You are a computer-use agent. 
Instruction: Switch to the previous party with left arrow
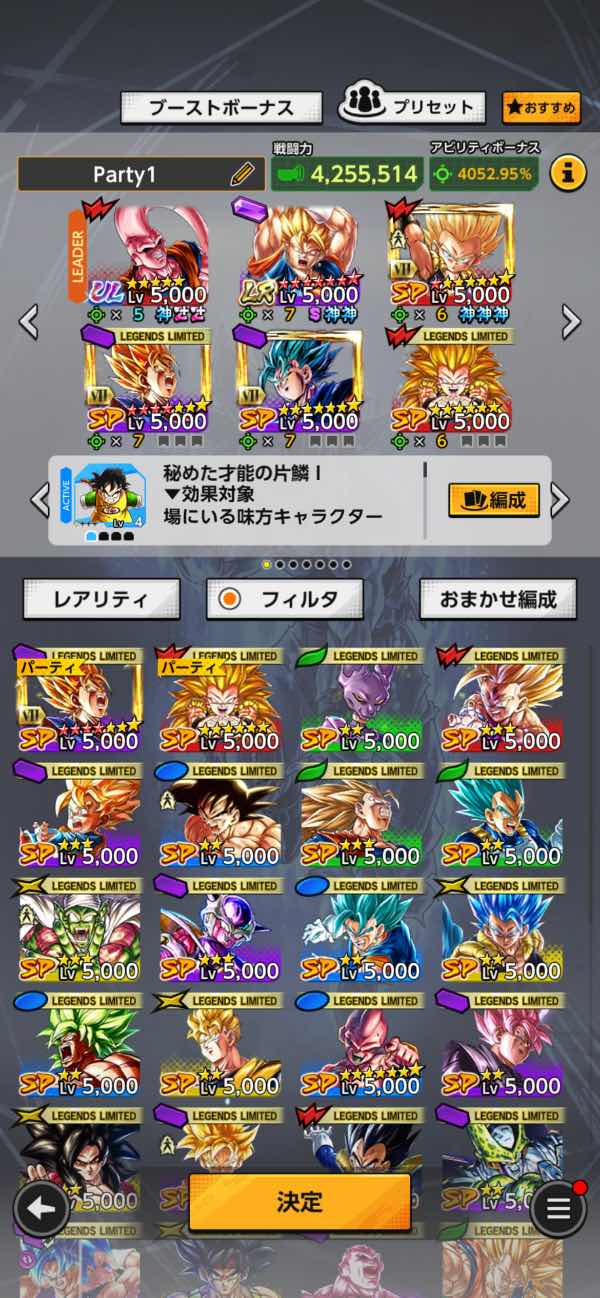29,321
